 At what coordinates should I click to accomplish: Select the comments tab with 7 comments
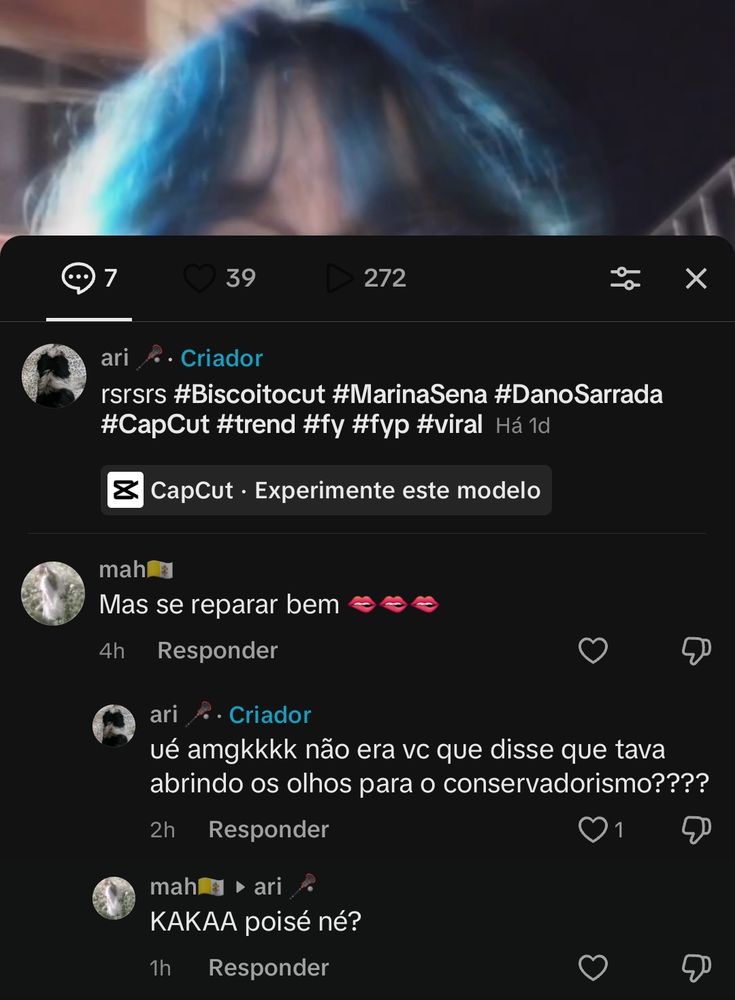(x=89, y=278)
